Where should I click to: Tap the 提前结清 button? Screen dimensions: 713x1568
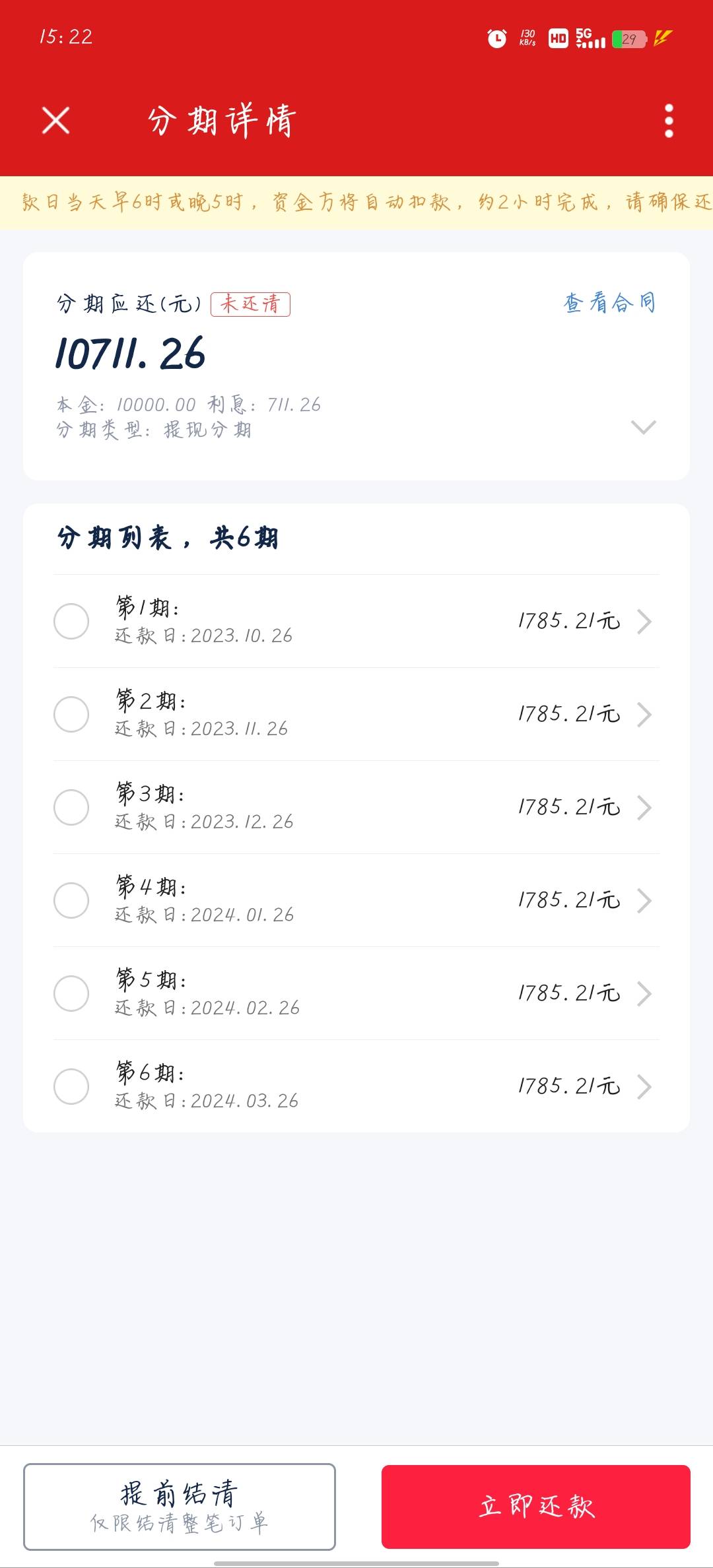pos(180,1507)
